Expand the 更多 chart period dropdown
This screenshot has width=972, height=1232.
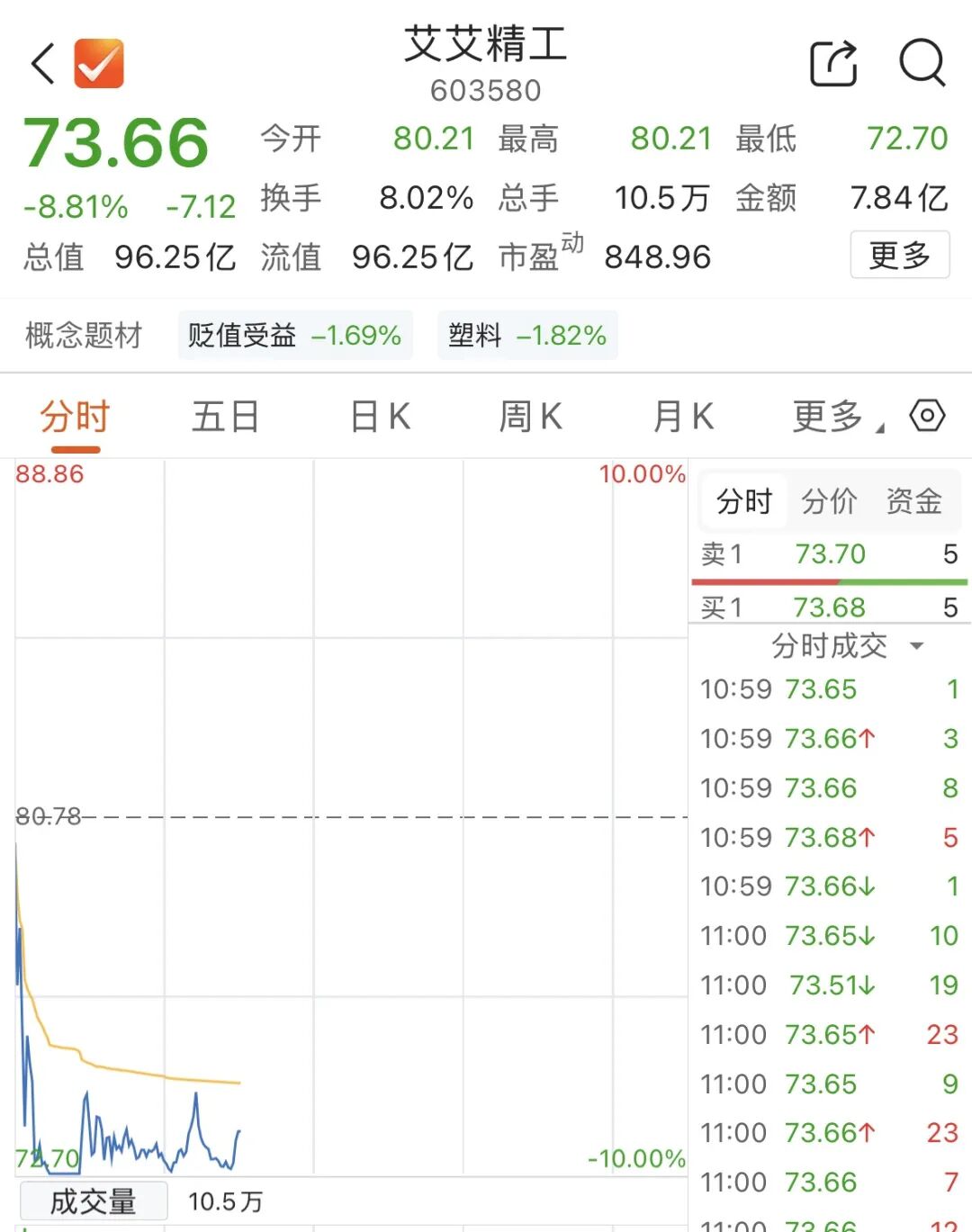click(838, 417)
